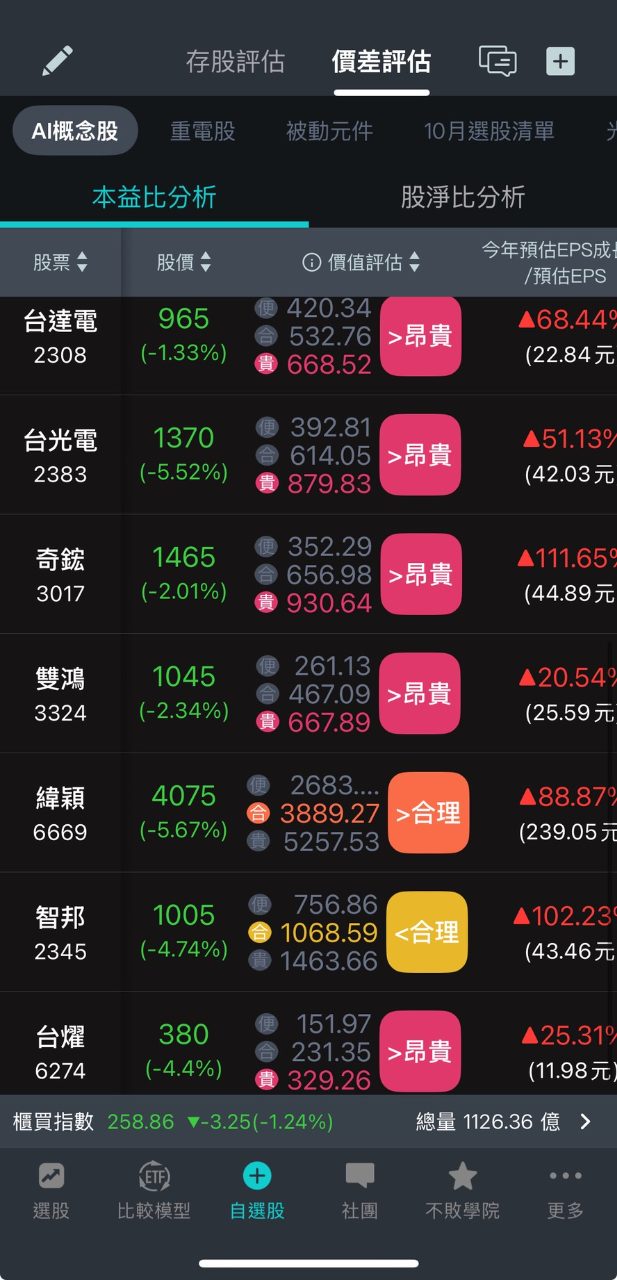Open stock row 智邦 2345
The height and width of the screenshot is (1280, 617).
60,932
